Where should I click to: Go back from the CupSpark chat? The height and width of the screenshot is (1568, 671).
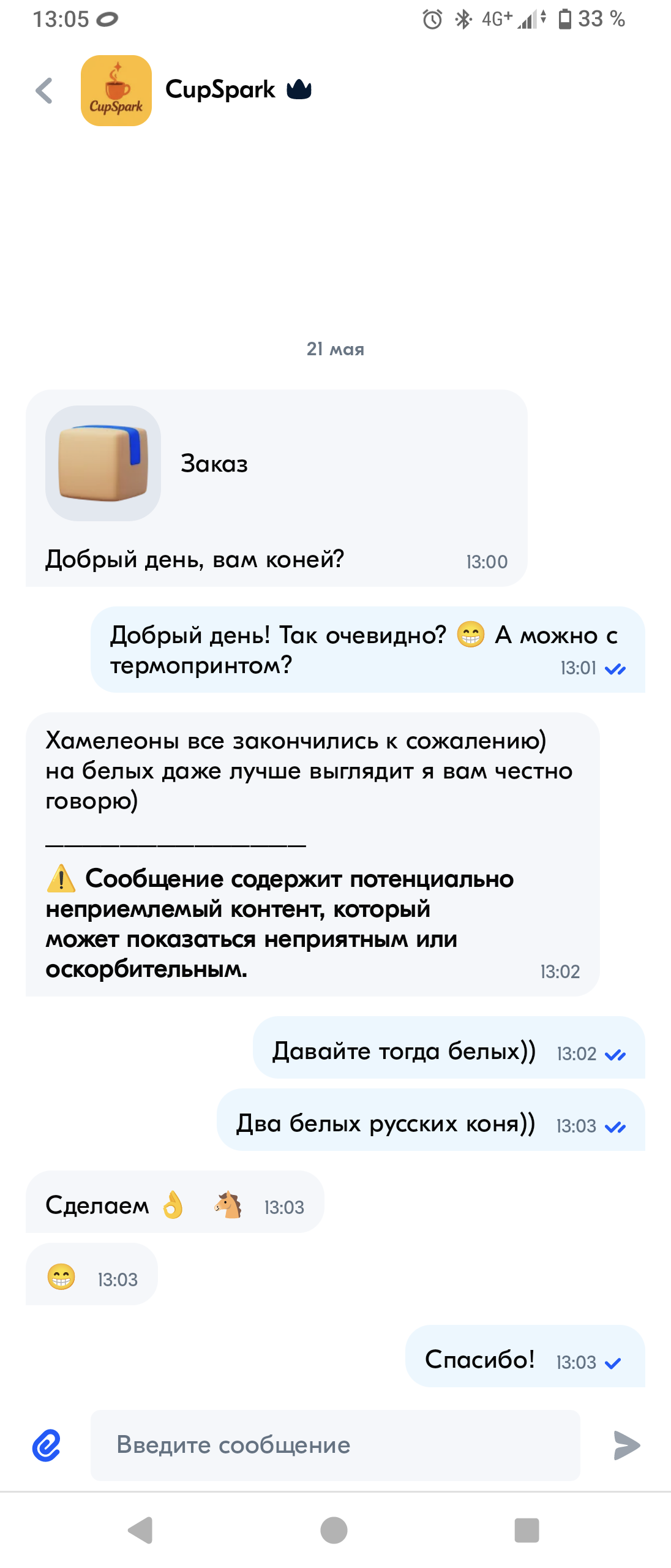click(x=44, y=91)
